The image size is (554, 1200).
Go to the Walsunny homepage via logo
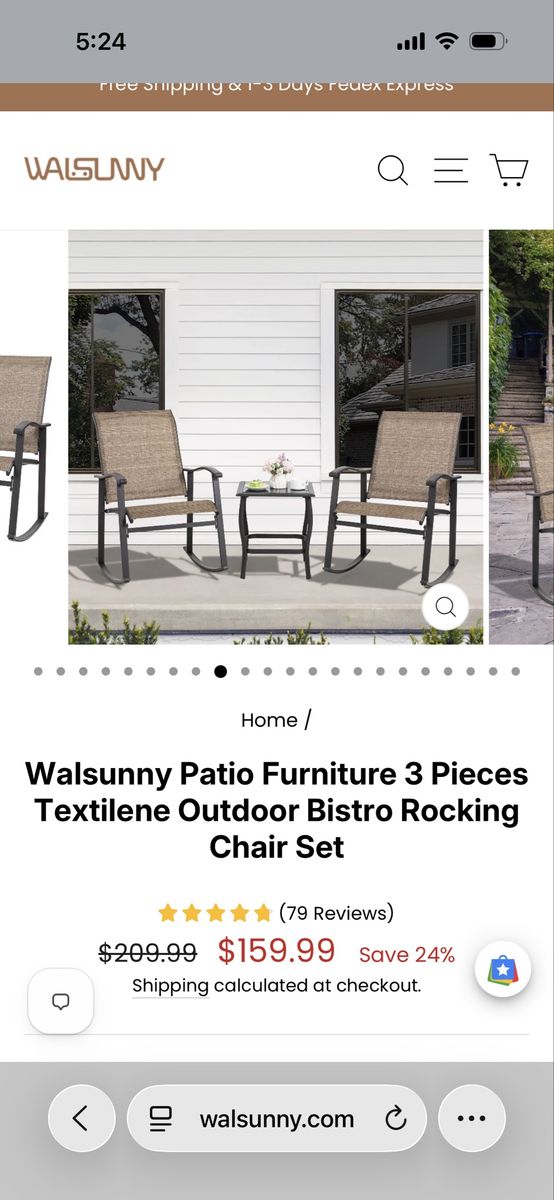(x=94, y=168)
